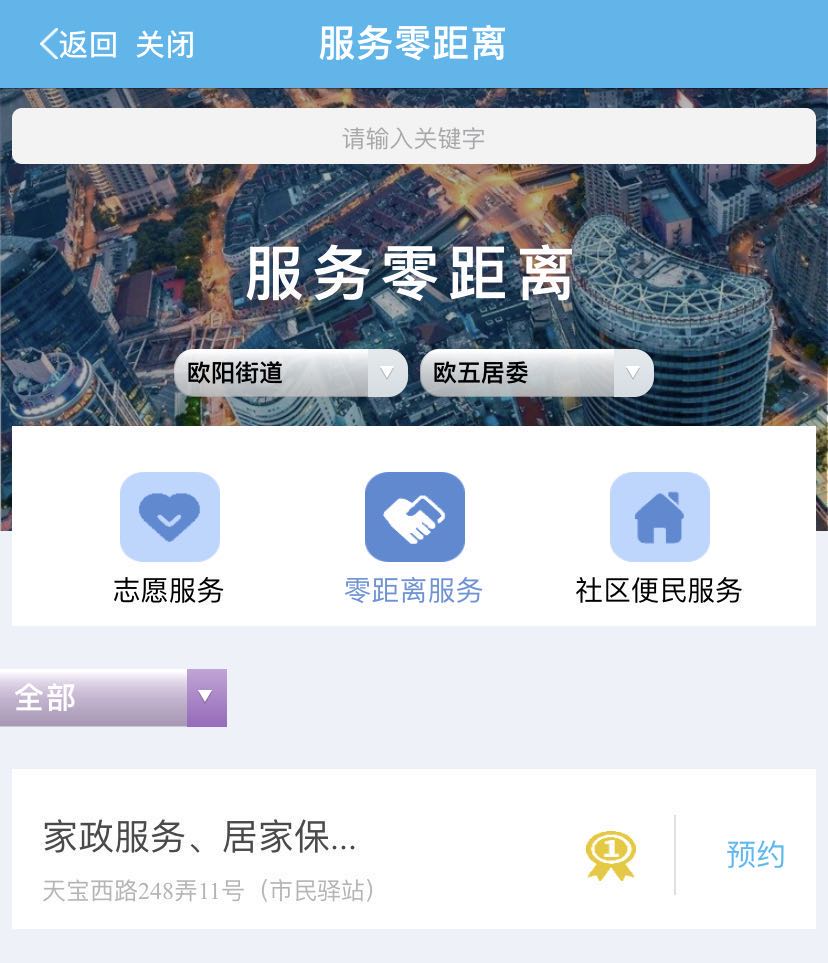Tap 预约 to book 家政服务
Screen dimensions: 828x963
(x=755, y=855)
